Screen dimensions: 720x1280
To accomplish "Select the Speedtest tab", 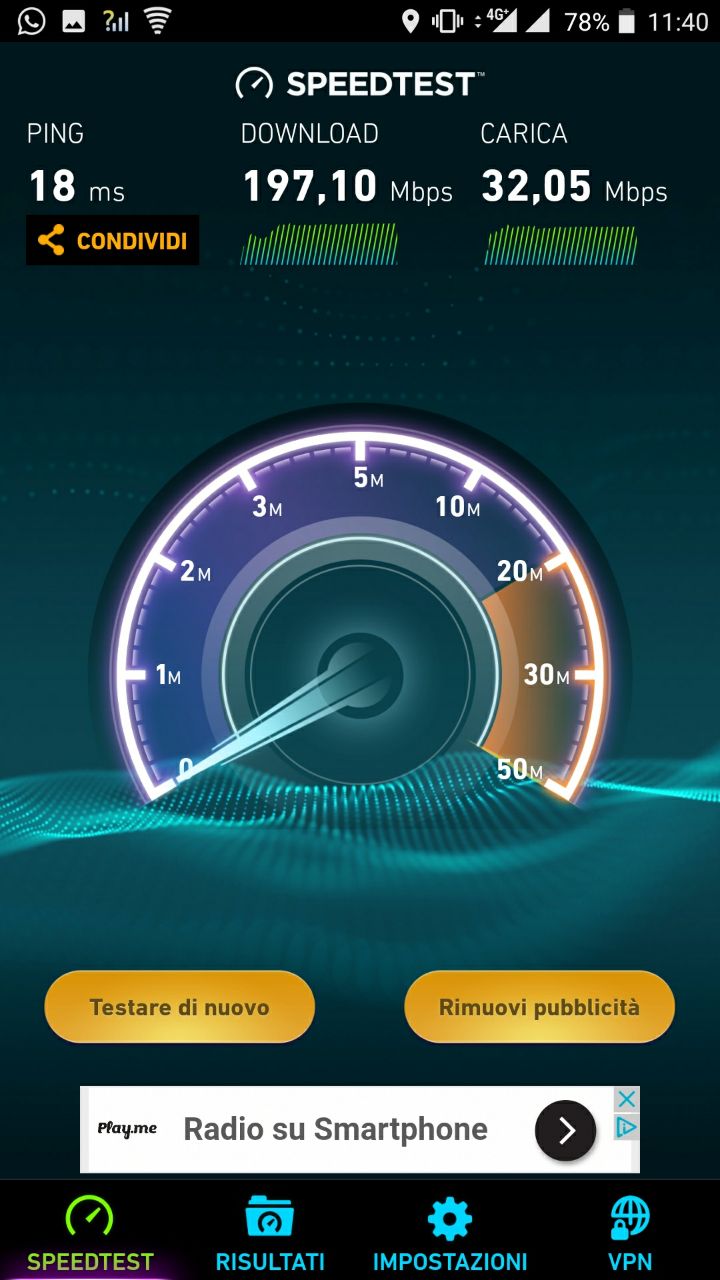I will (x=90, y=1232).
